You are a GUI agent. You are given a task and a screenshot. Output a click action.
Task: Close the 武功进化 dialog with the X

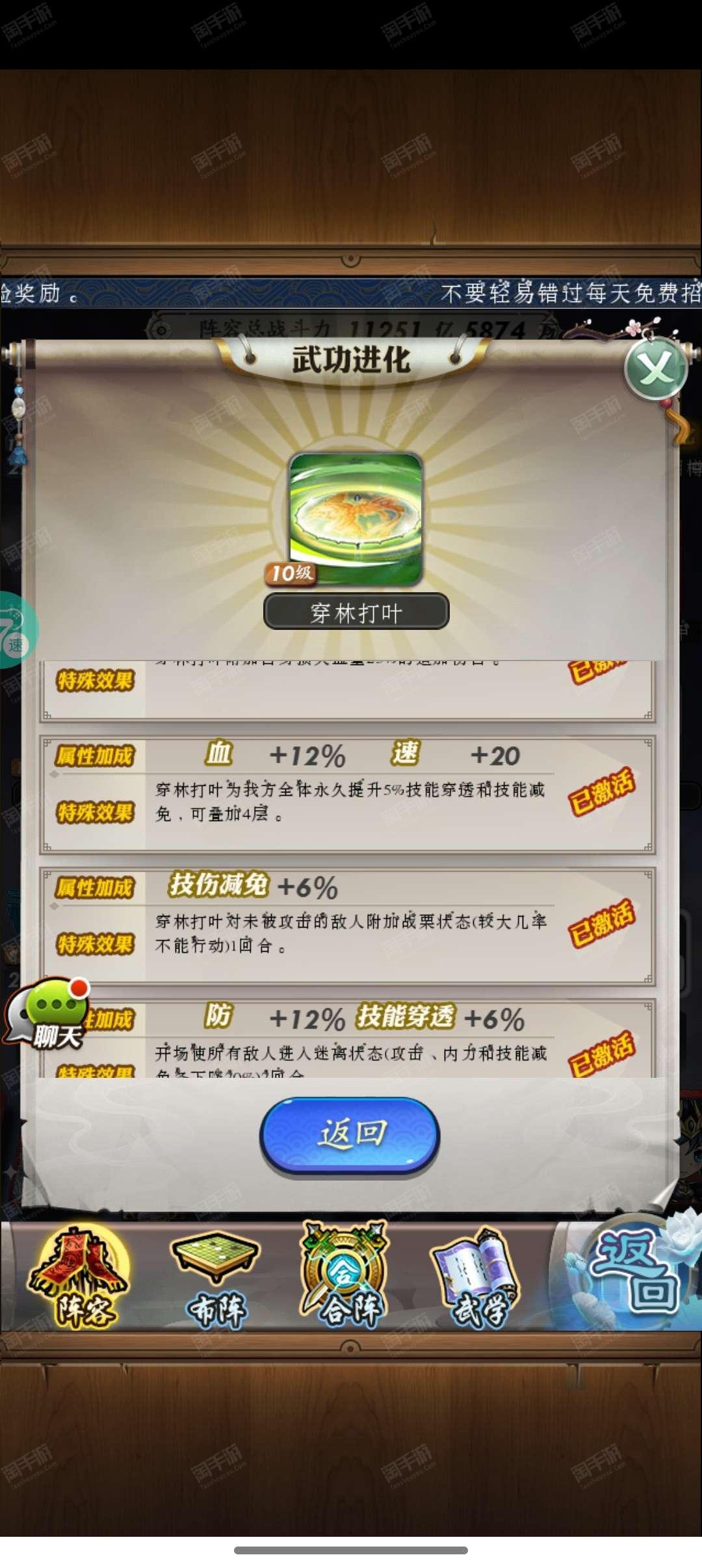[x=656, y=369]
